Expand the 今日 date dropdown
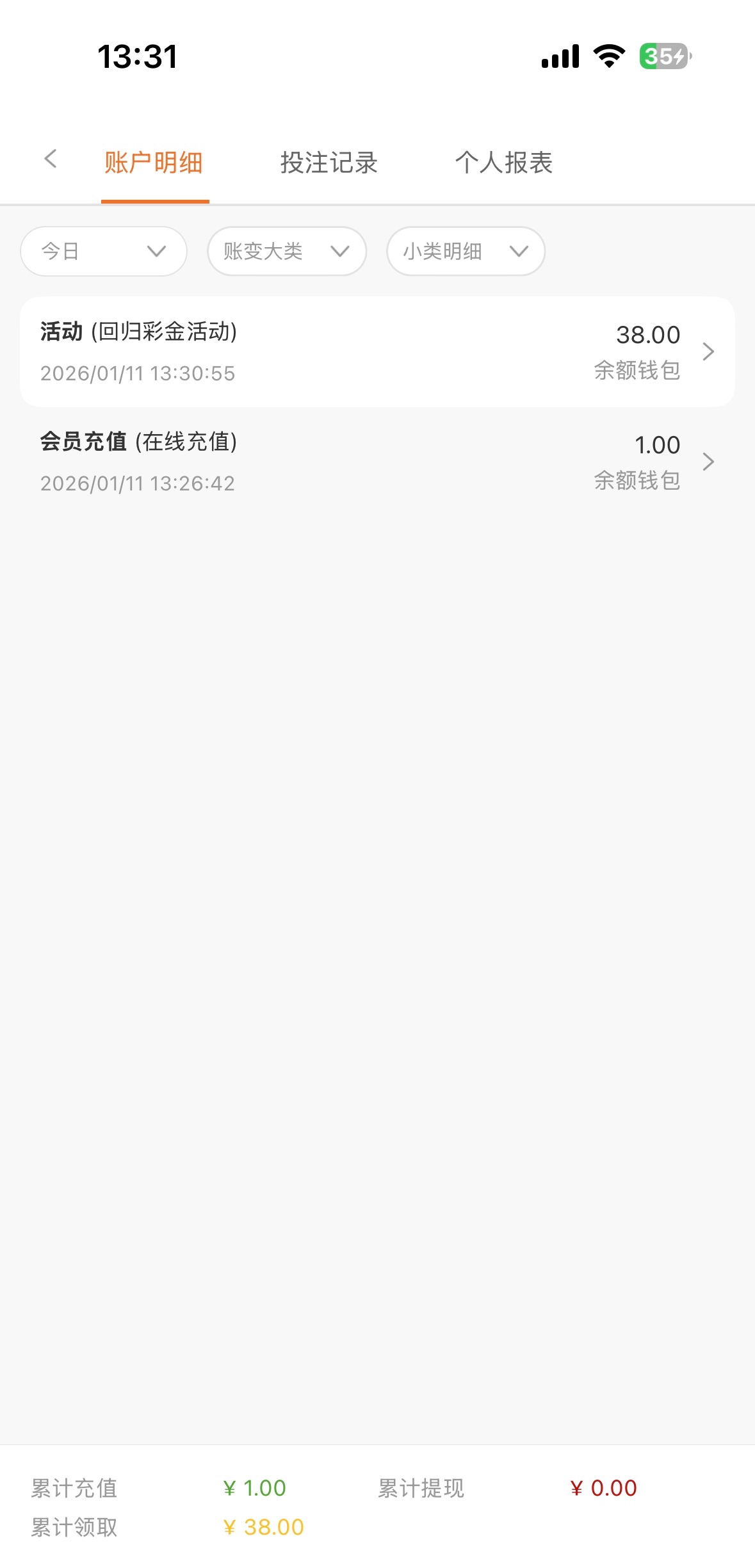755x1568 pixels. (x=104, y=252)
